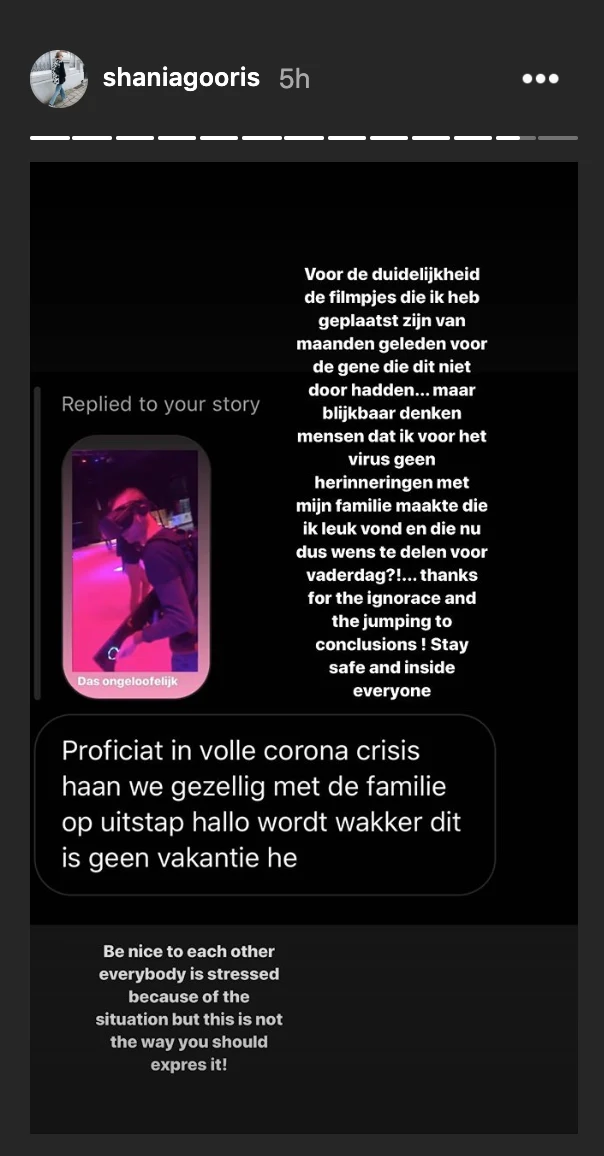Open the three-dot story options menu
This screenshot has height=1156, width=604.
(x=541, y=78)
